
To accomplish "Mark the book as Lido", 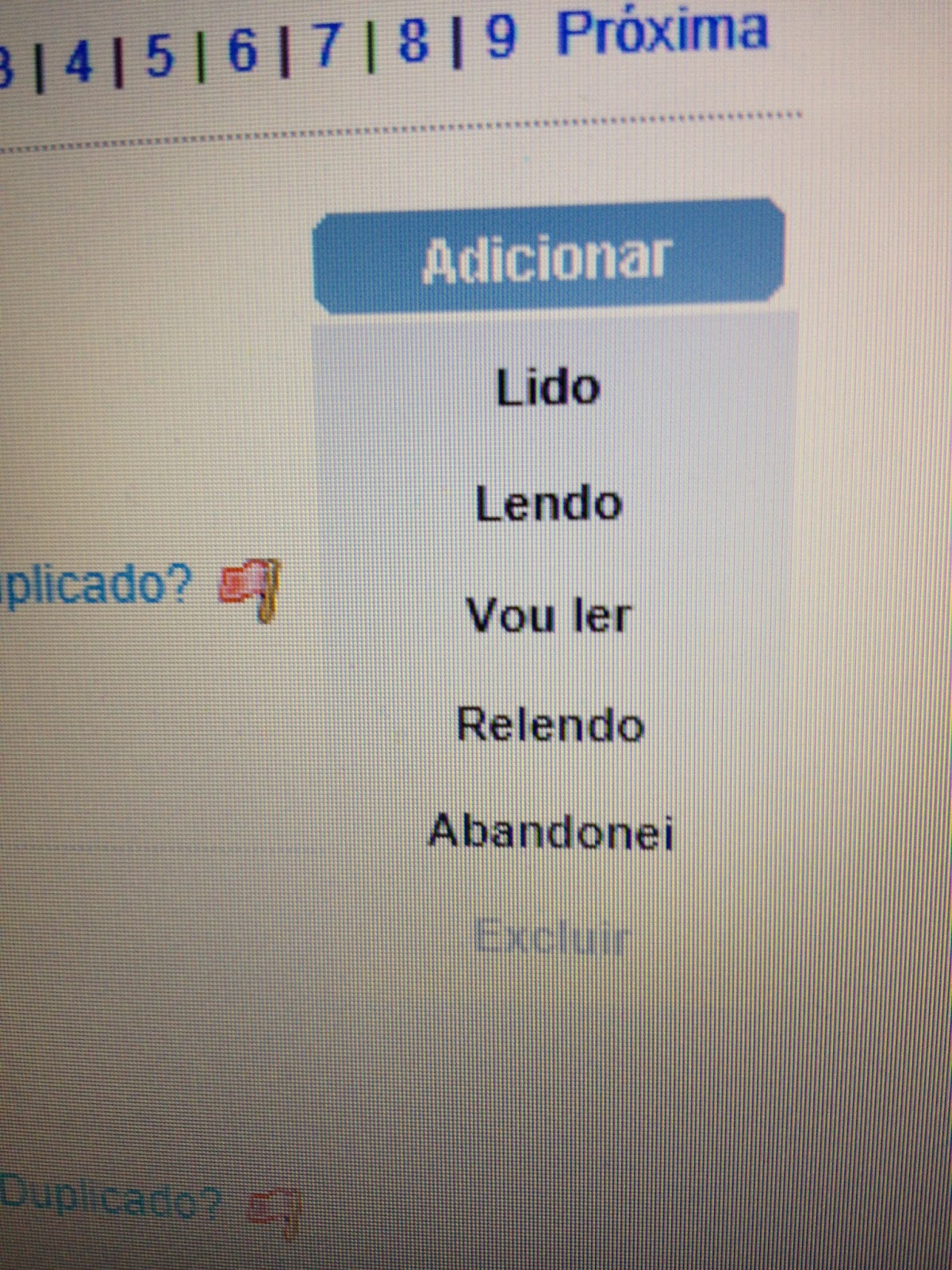I will click(548, 388).
